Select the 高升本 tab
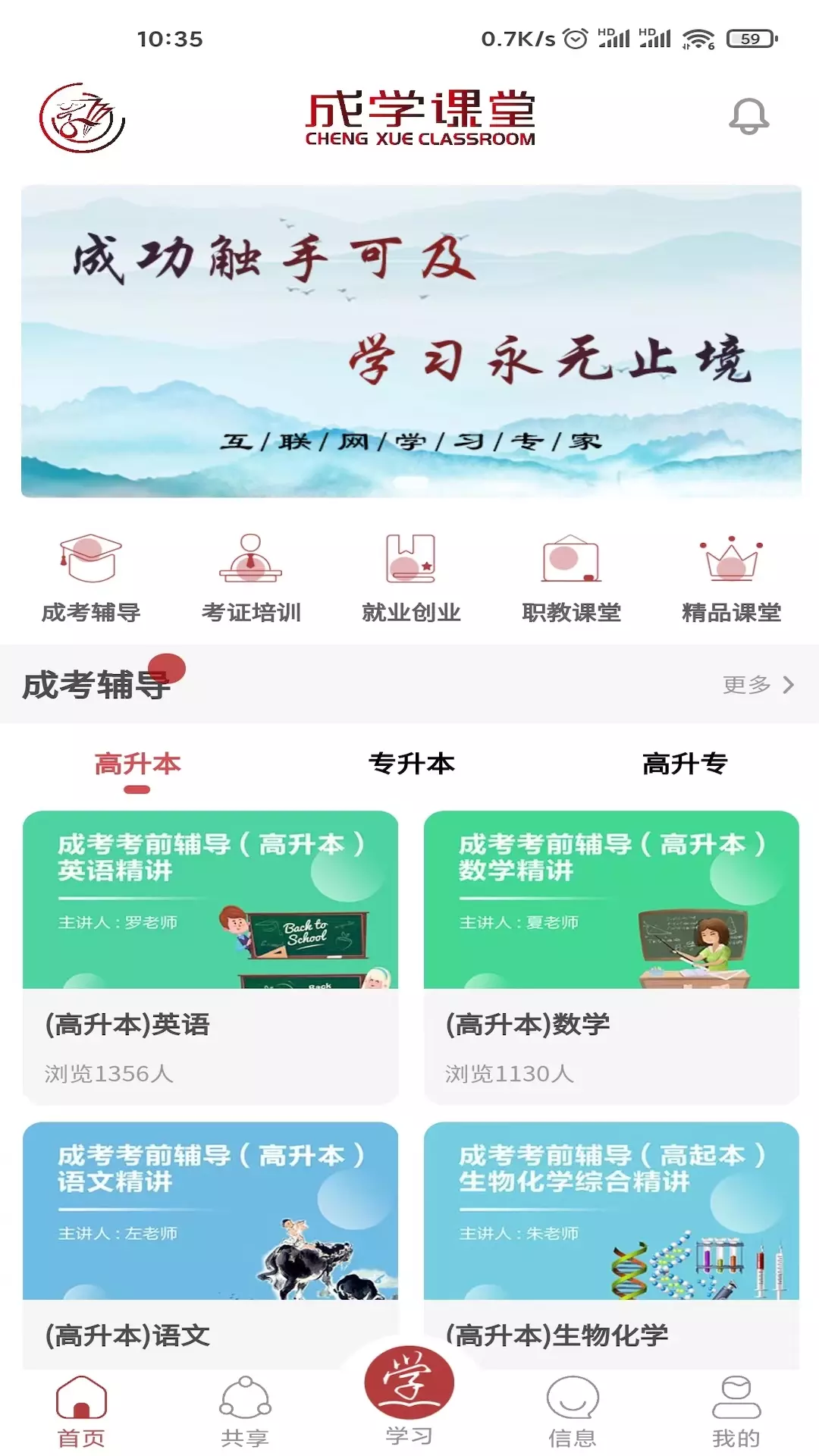 137,764
